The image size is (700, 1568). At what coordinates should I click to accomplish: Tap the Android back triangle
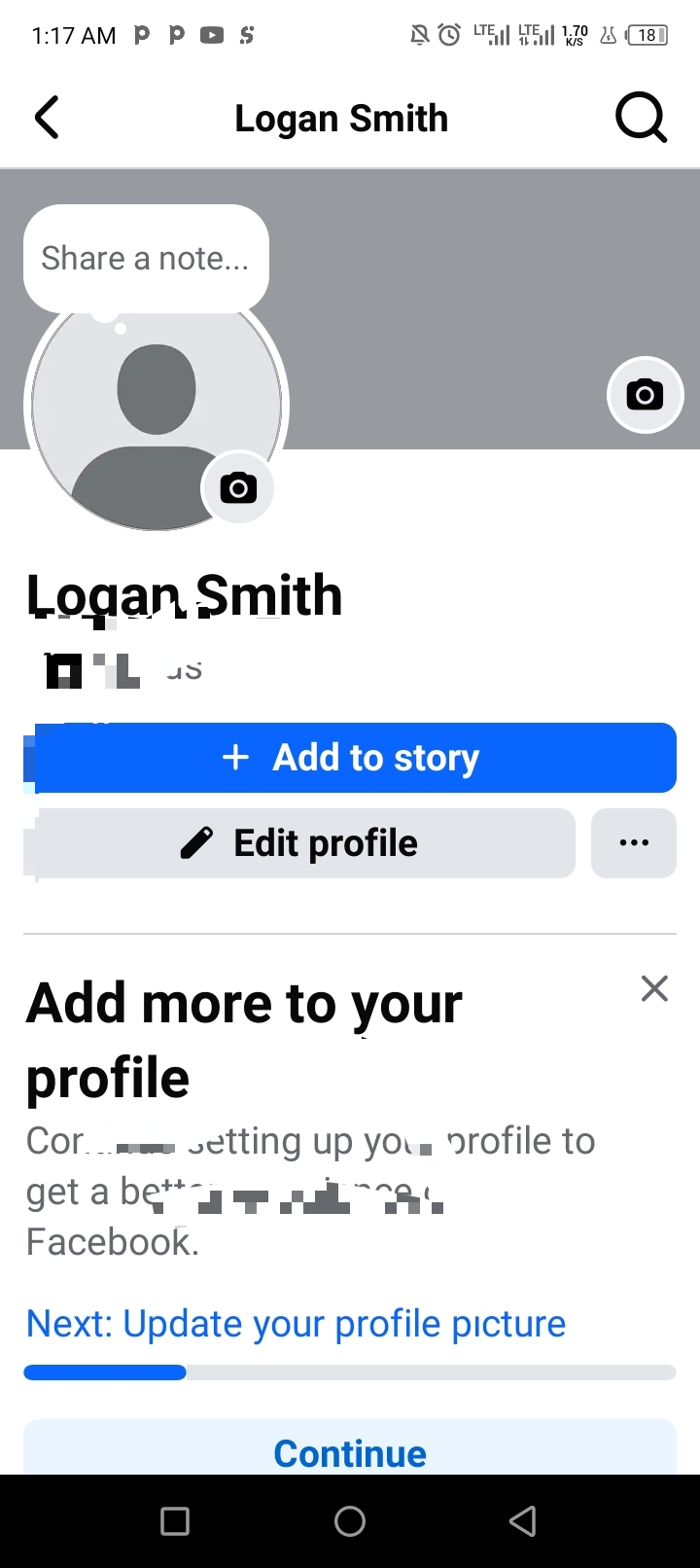[522, 1519]
